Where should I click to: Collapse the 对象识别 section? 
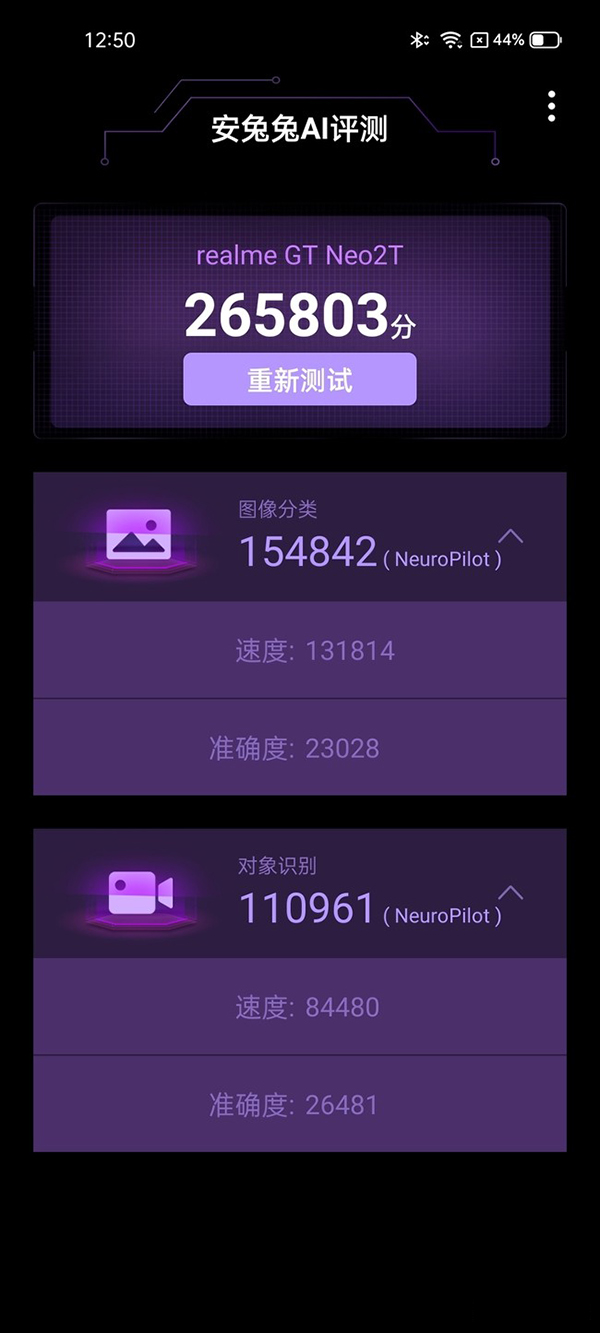point(510,892)
